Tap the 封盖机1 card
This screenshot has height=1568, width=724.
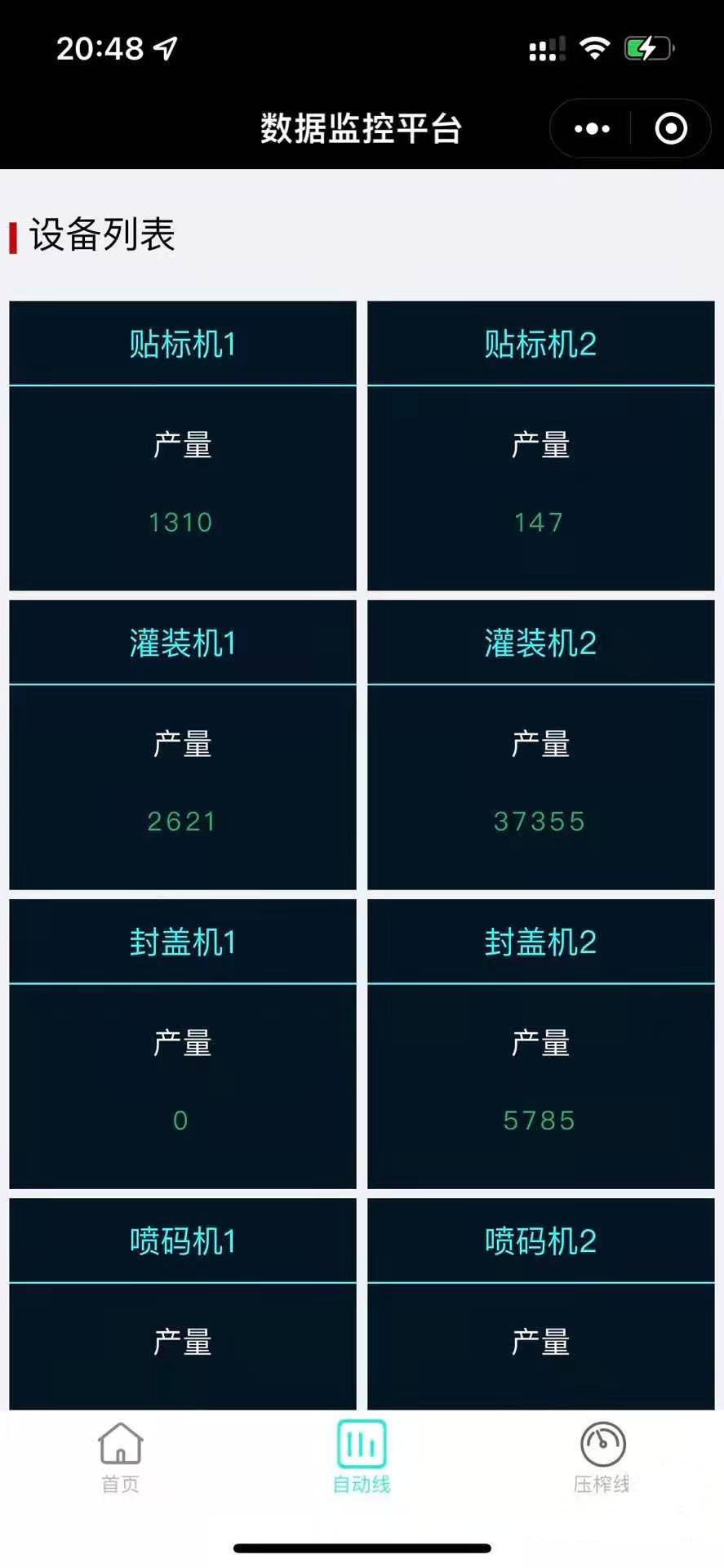coord(183,1044)
